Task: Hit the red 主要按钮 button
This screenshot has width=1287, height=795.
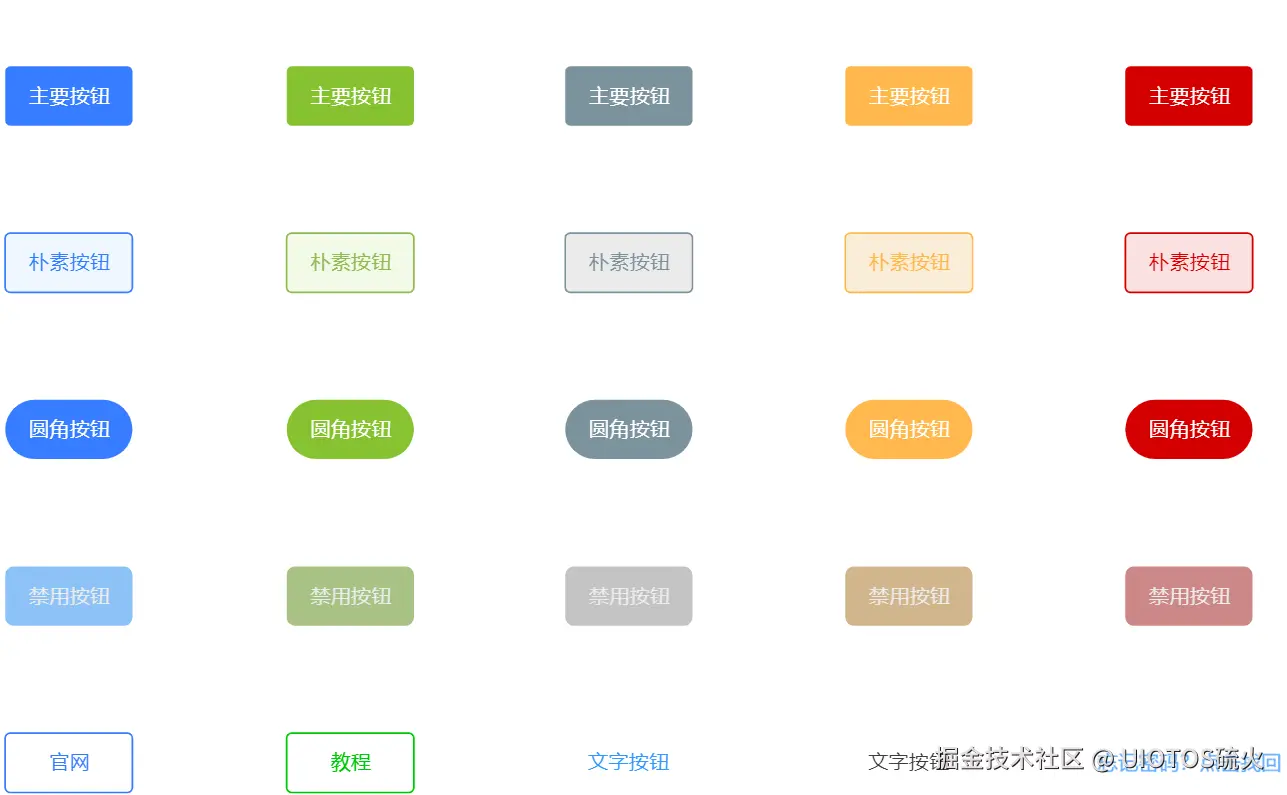Action: tap(1188, 96)
